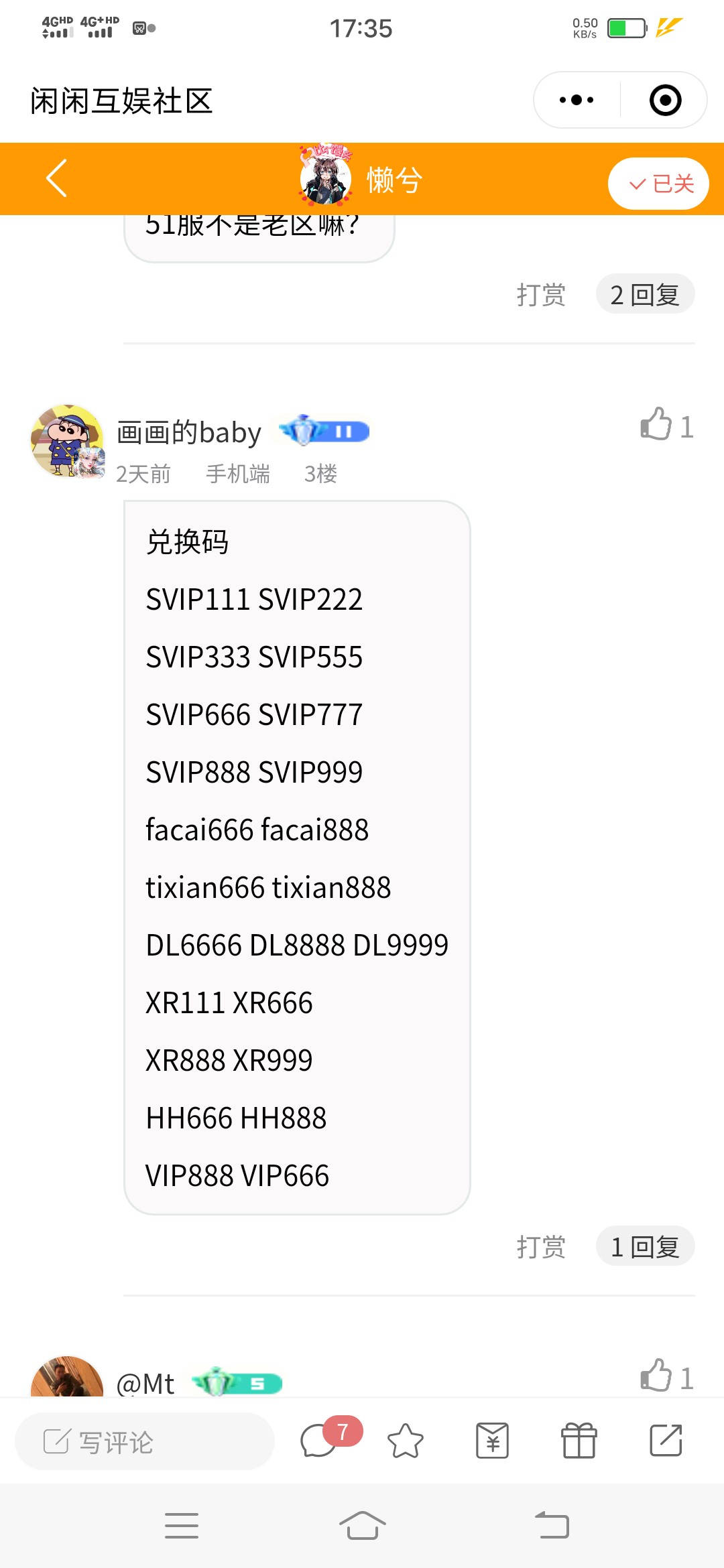This screenshot has width=724, height=1568.
Task: Open the mini program overflow menu
Action: point(577,101)
